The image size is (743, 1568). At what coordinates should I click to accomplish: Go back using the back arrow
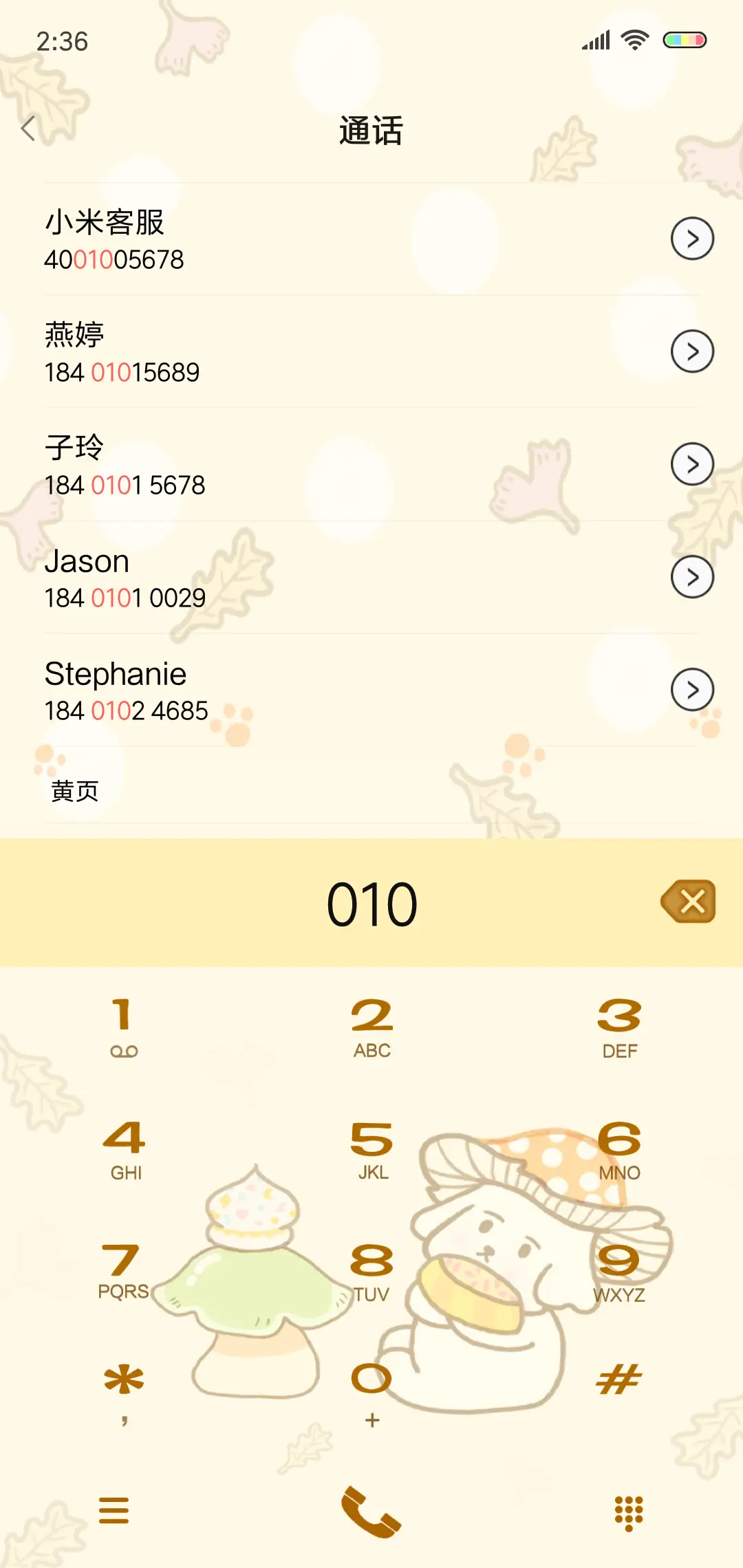[x=29, y=129]
